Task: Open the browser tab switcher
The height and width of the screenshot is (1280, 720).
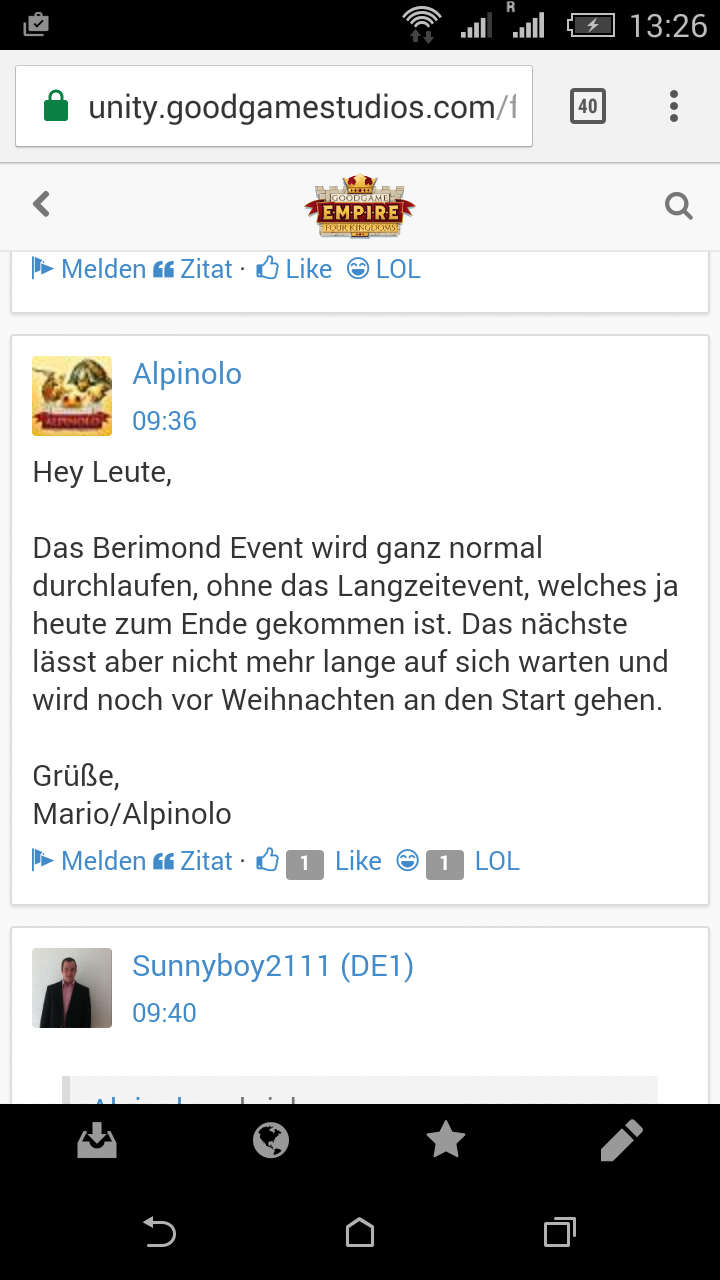Action: pyautogui.click(x=588, y=106)
